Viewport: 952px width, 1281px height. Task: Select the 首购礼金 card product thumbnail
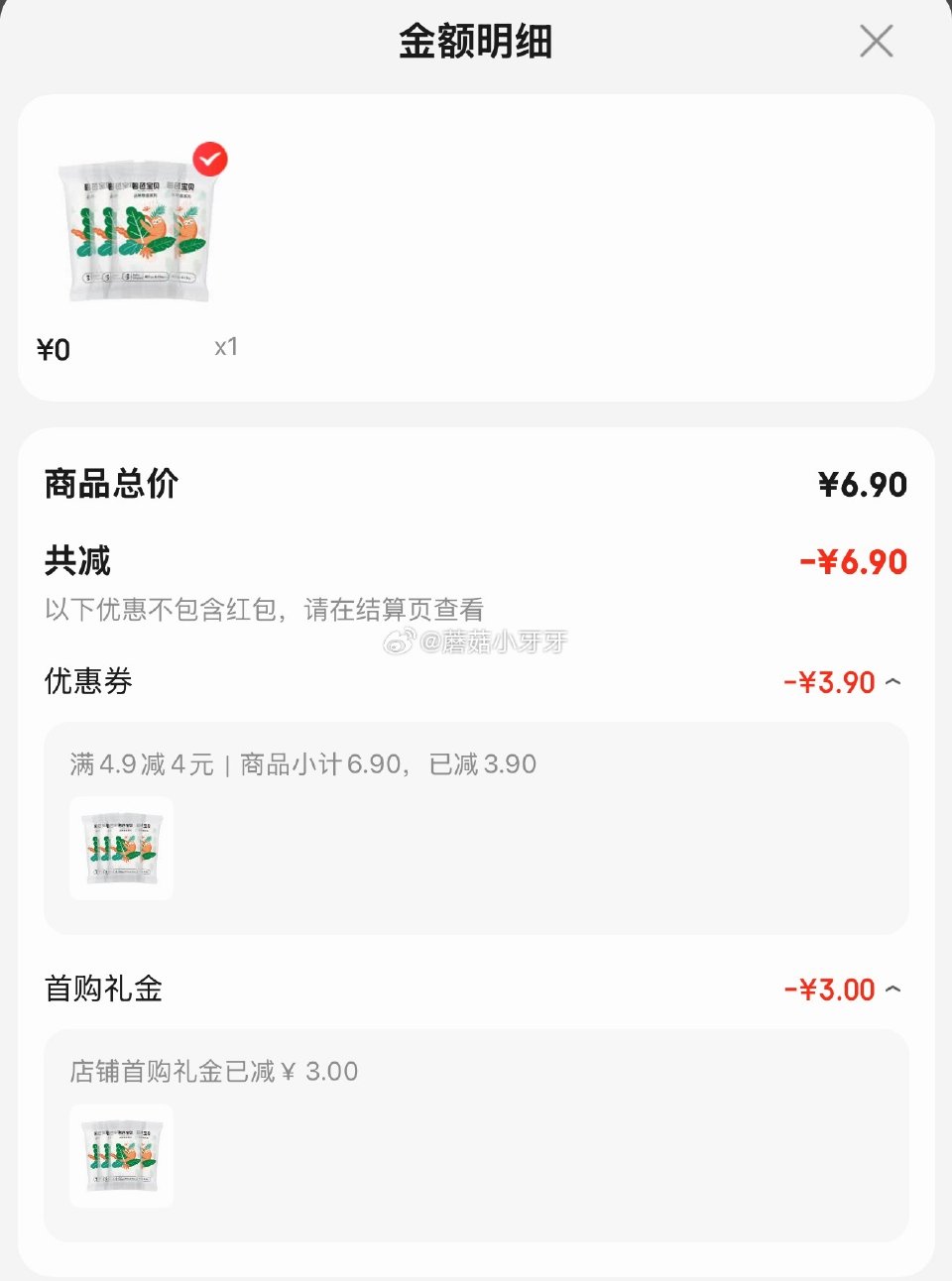click(x=120, y=1156)
